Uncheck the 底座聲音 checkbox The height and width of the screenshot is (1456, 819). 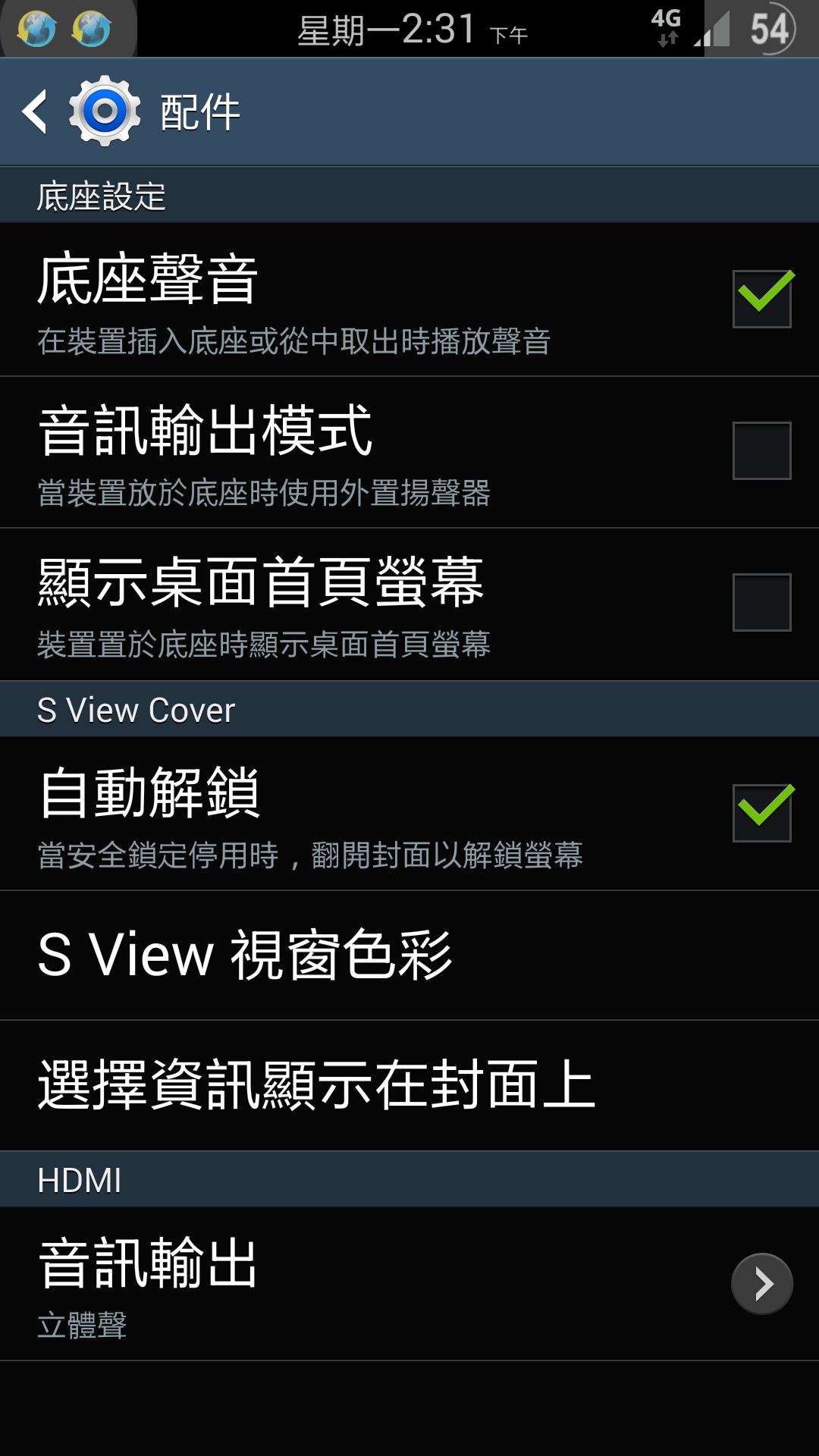coord(761,299)
